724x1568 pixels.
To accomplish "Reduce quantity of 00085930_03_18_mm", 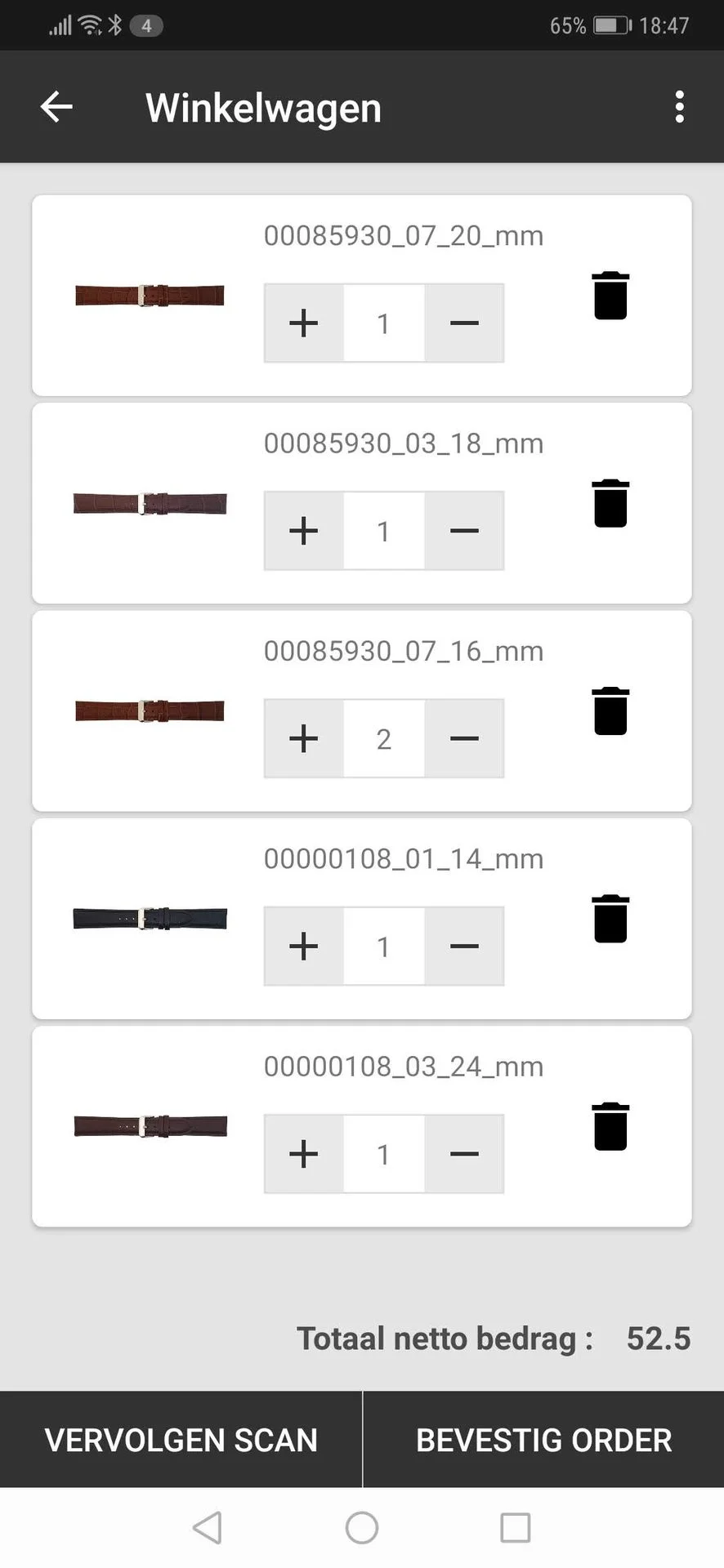I will (x=464, y=531).
